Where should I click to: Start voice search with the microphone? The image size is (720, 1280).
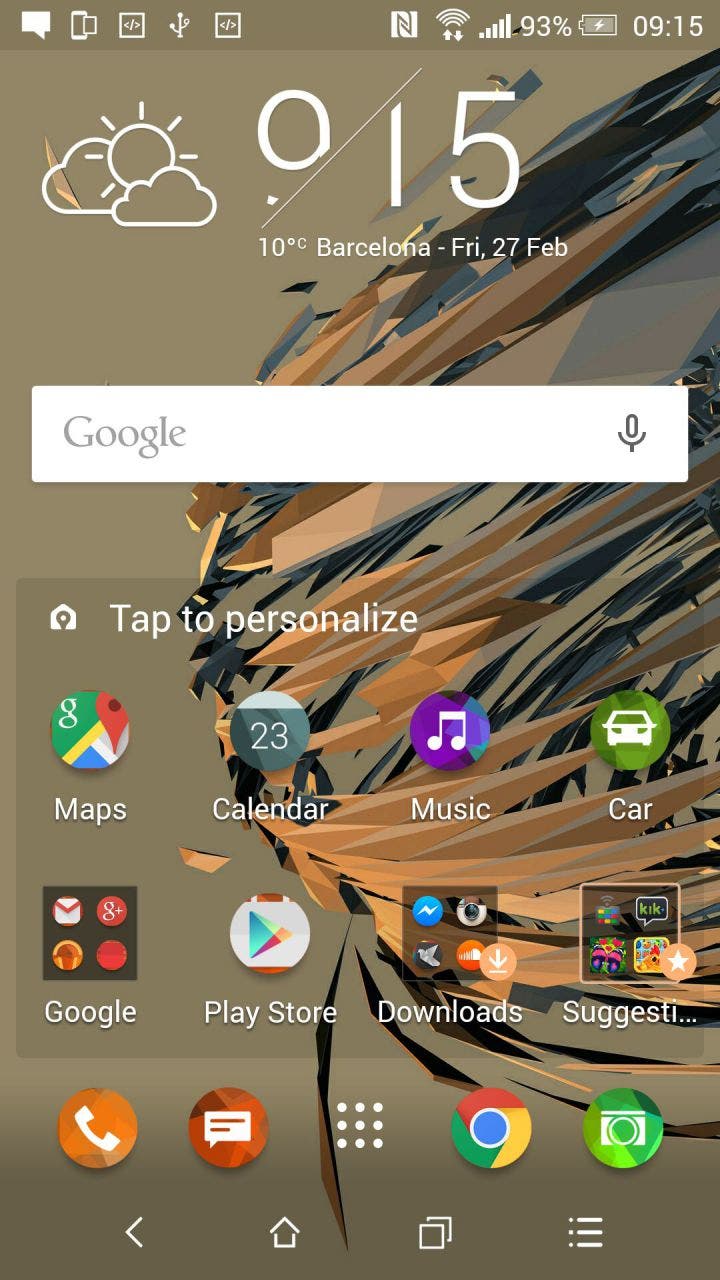click(x=631, y=434)
